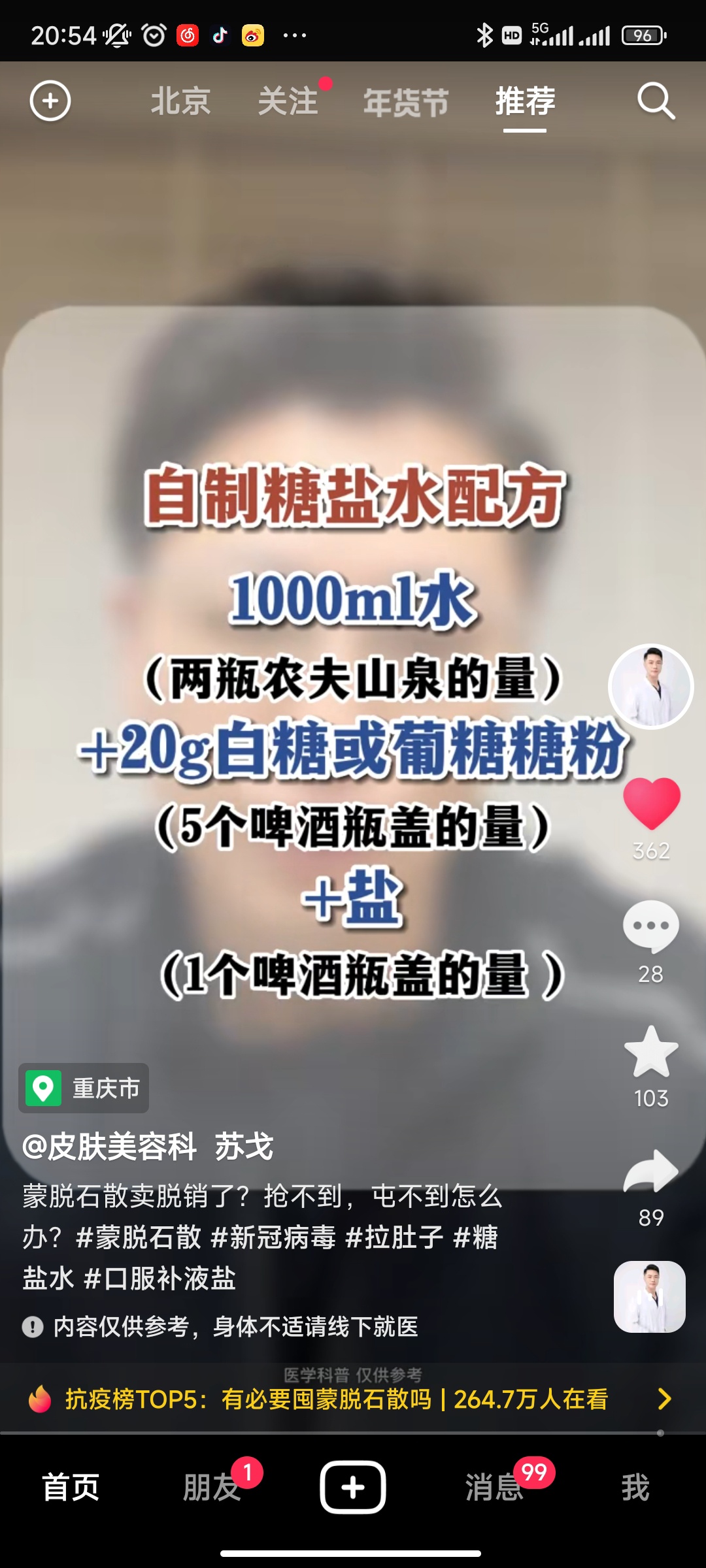Screen dimensions: 706x1568
Task: Go to the 首页 tab
Action: [71, 1488]
